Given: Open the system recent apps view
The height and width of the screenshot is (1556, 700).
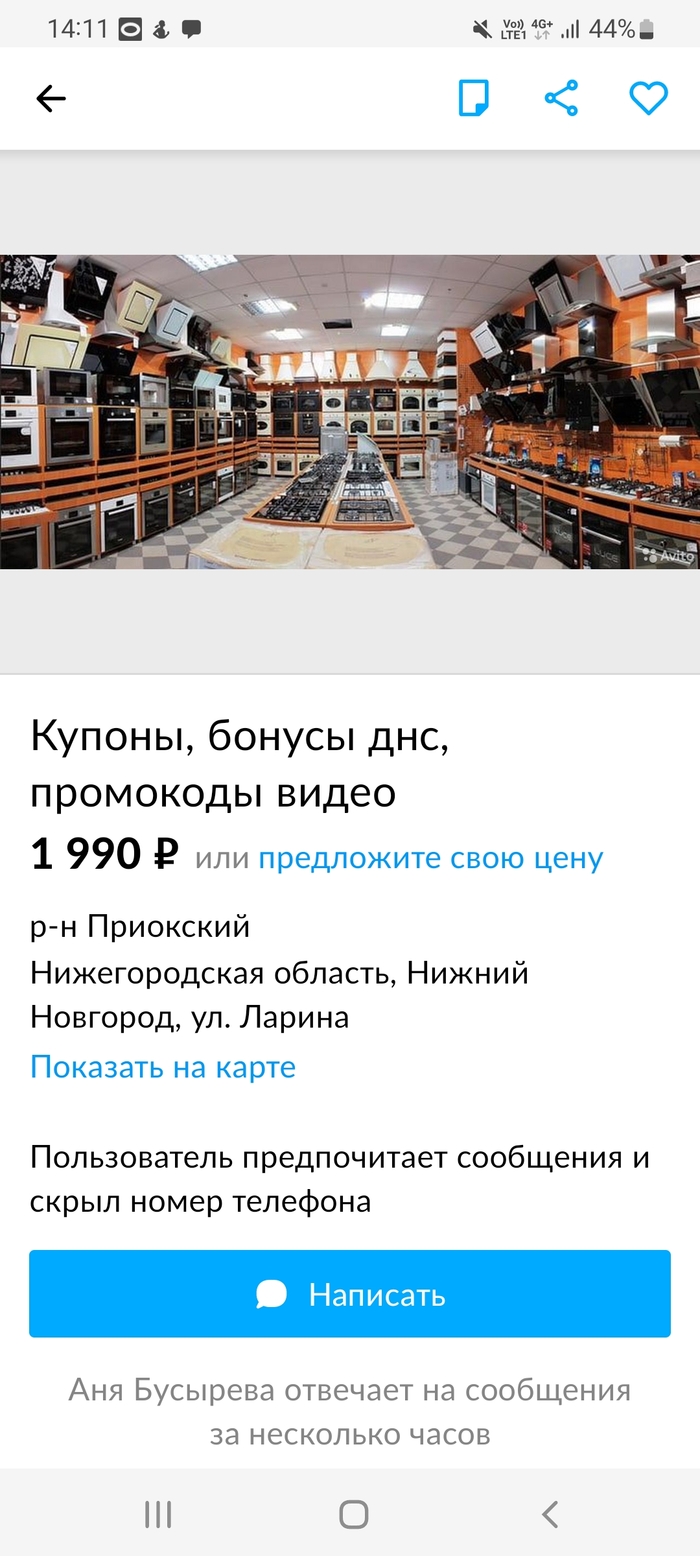Looking at the screenshot, I should click(x=158, y=1514).
